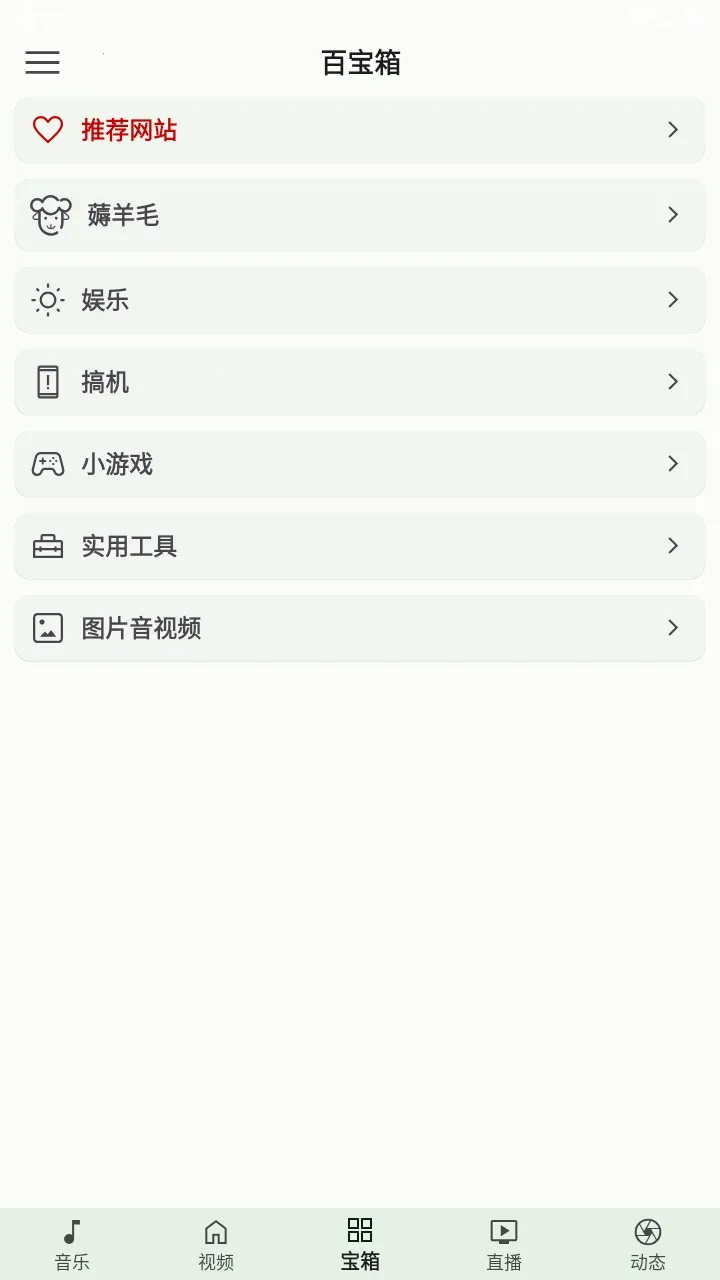Viewport: 720px width, 1280px height.
Task: Expand the 图片音视频 row chevron
Action: pos(673,627)
